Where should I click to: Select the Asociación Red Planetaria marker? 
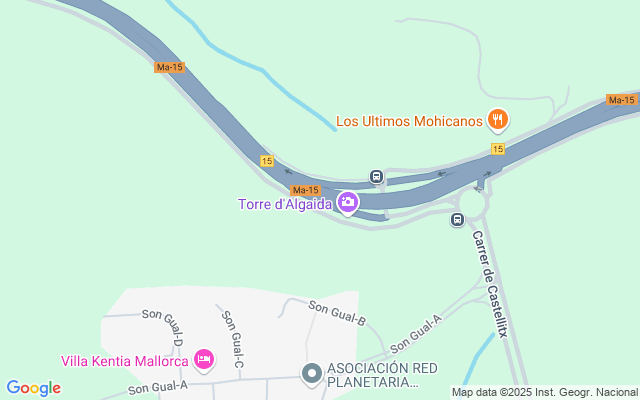pyautogui.click(x=311, y=375)
